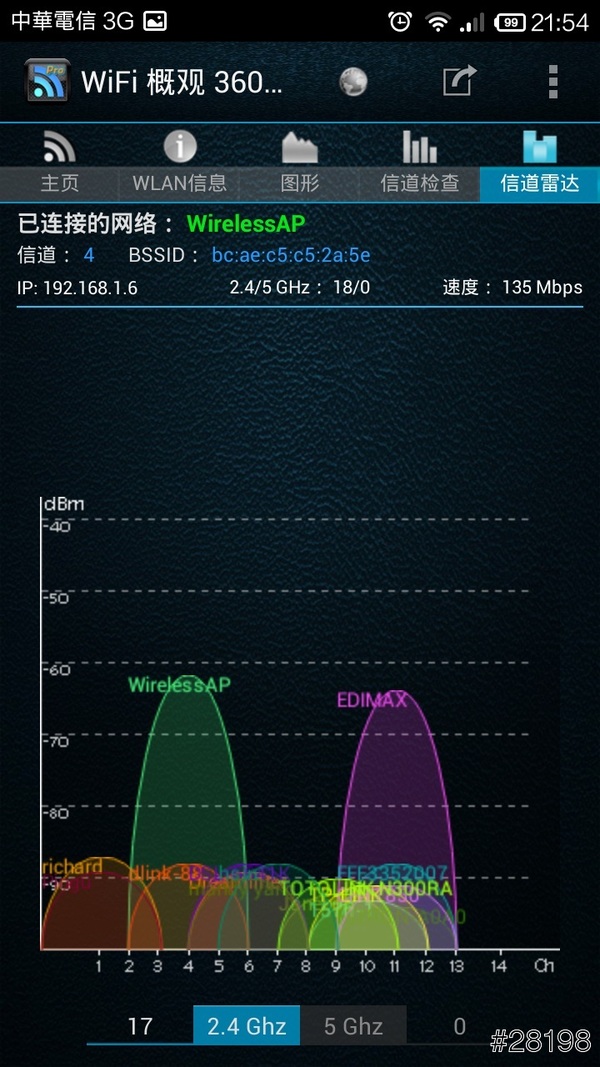The width and height of the screenshot is (600, 1067).
Task: Switch to the 图形 tab
Action: (x=300, y=164)
